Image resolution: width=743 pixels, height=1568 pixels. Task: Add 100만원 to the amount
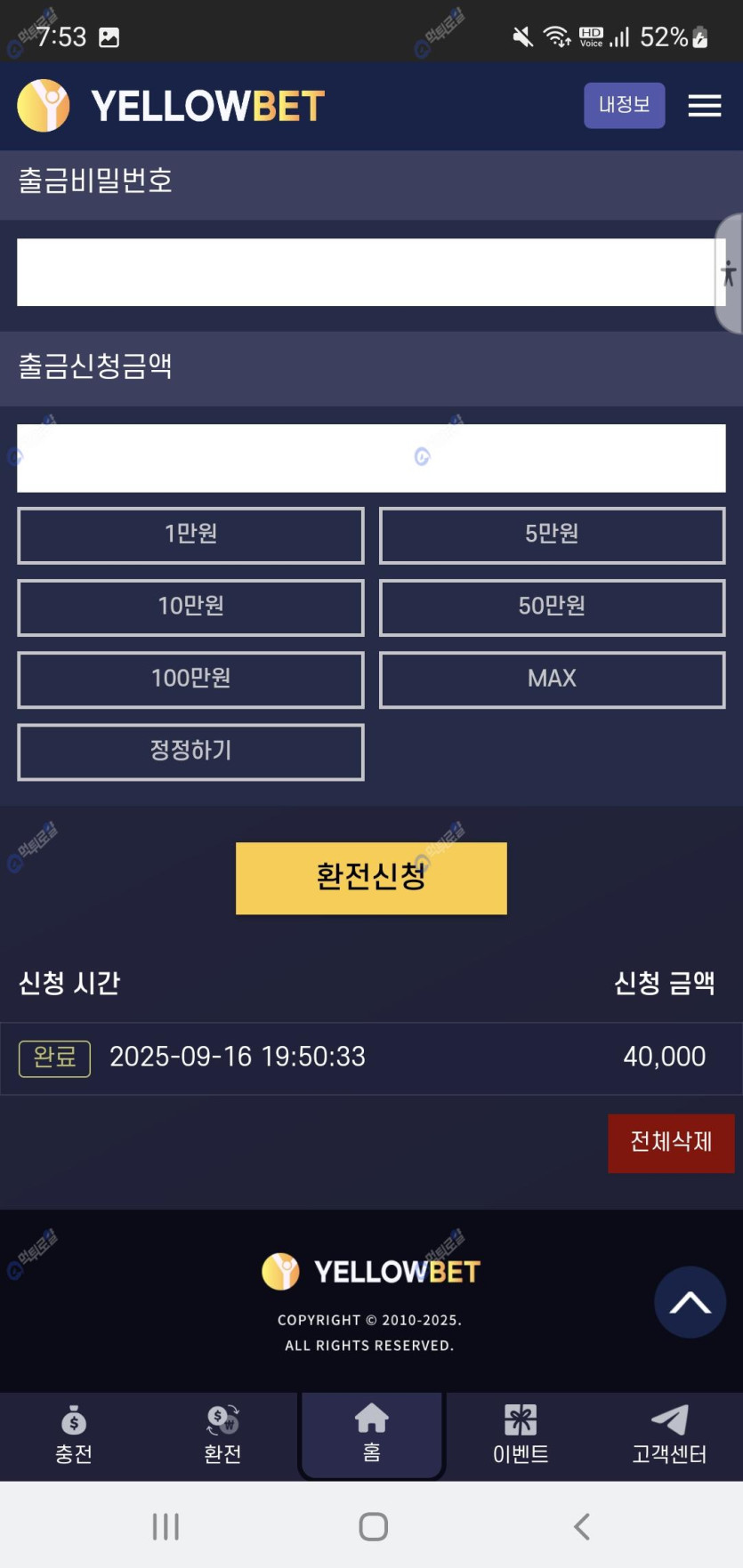(x=190, y=679)
